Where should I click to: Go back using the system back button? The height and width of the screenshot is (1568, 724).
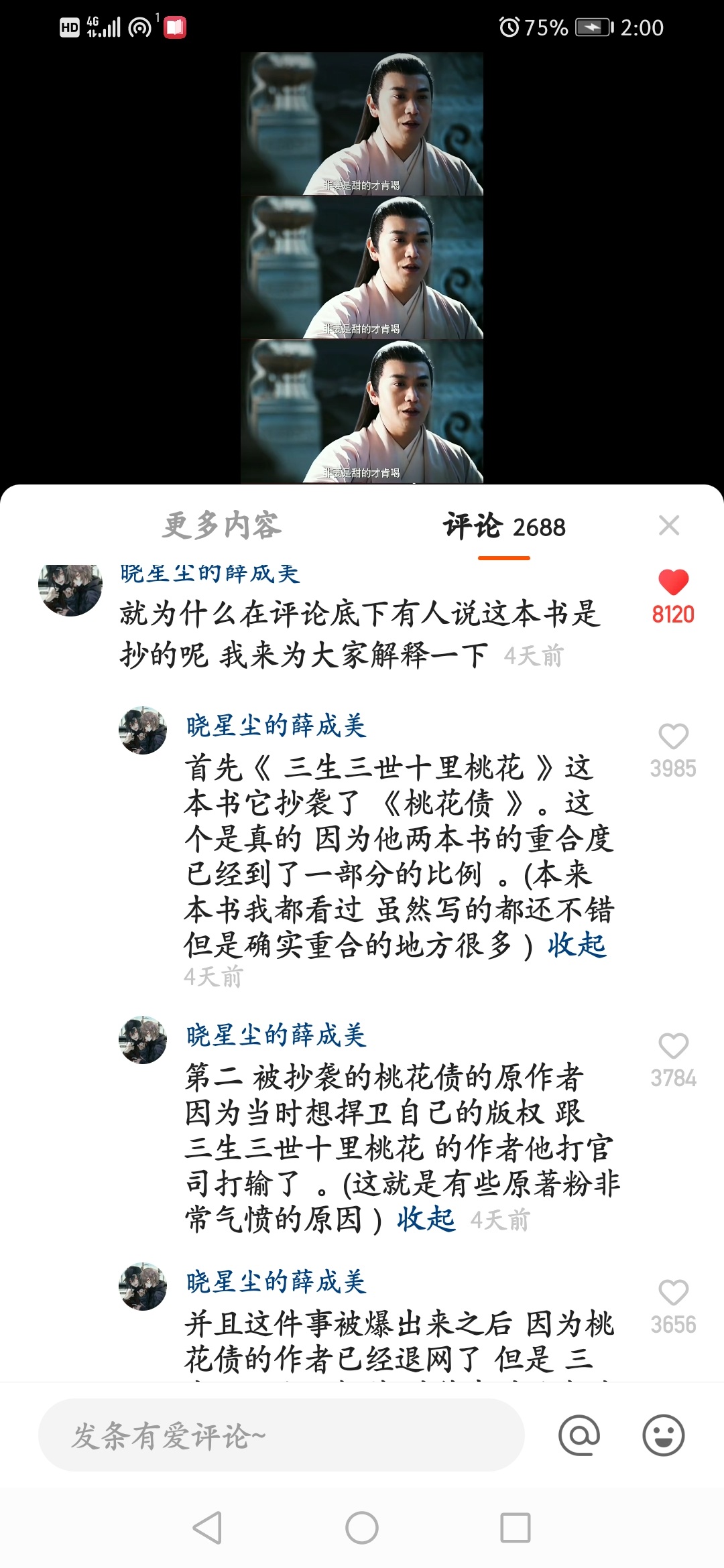(207, 1528)
